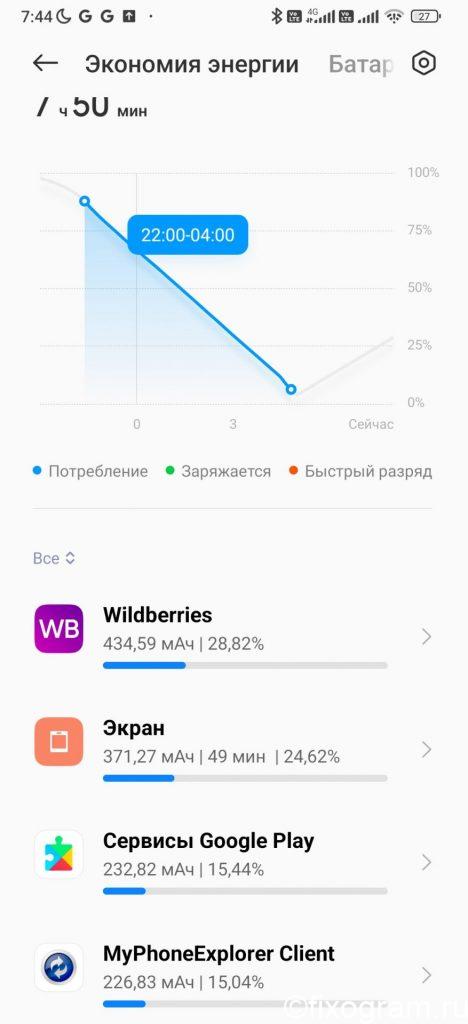Open Wildberries battery usage details
The image size is (468, 1024).
(234, 637)
